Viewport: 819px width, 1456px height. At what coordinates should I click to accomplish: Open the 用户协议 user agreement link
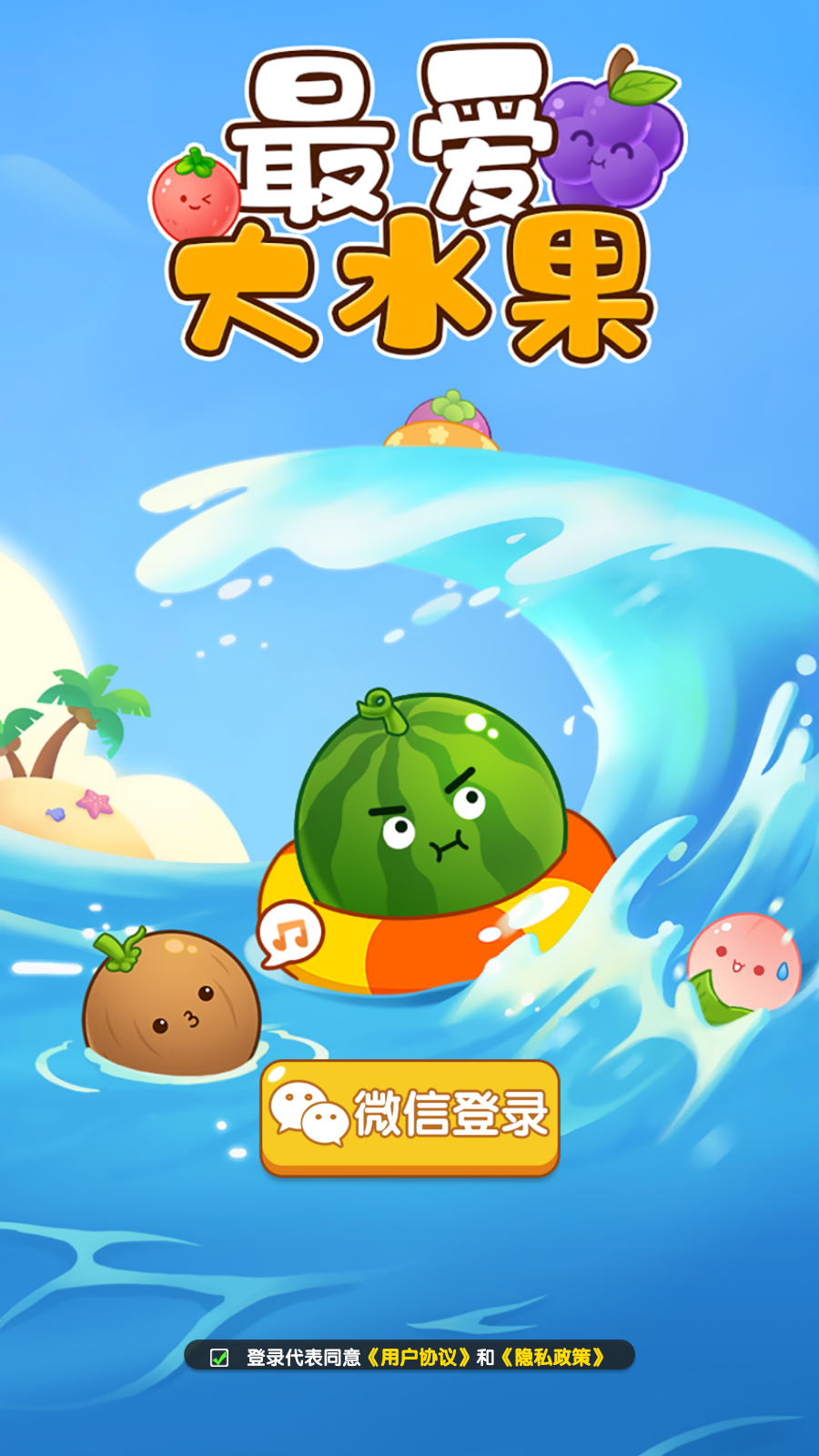[419, 1358]
